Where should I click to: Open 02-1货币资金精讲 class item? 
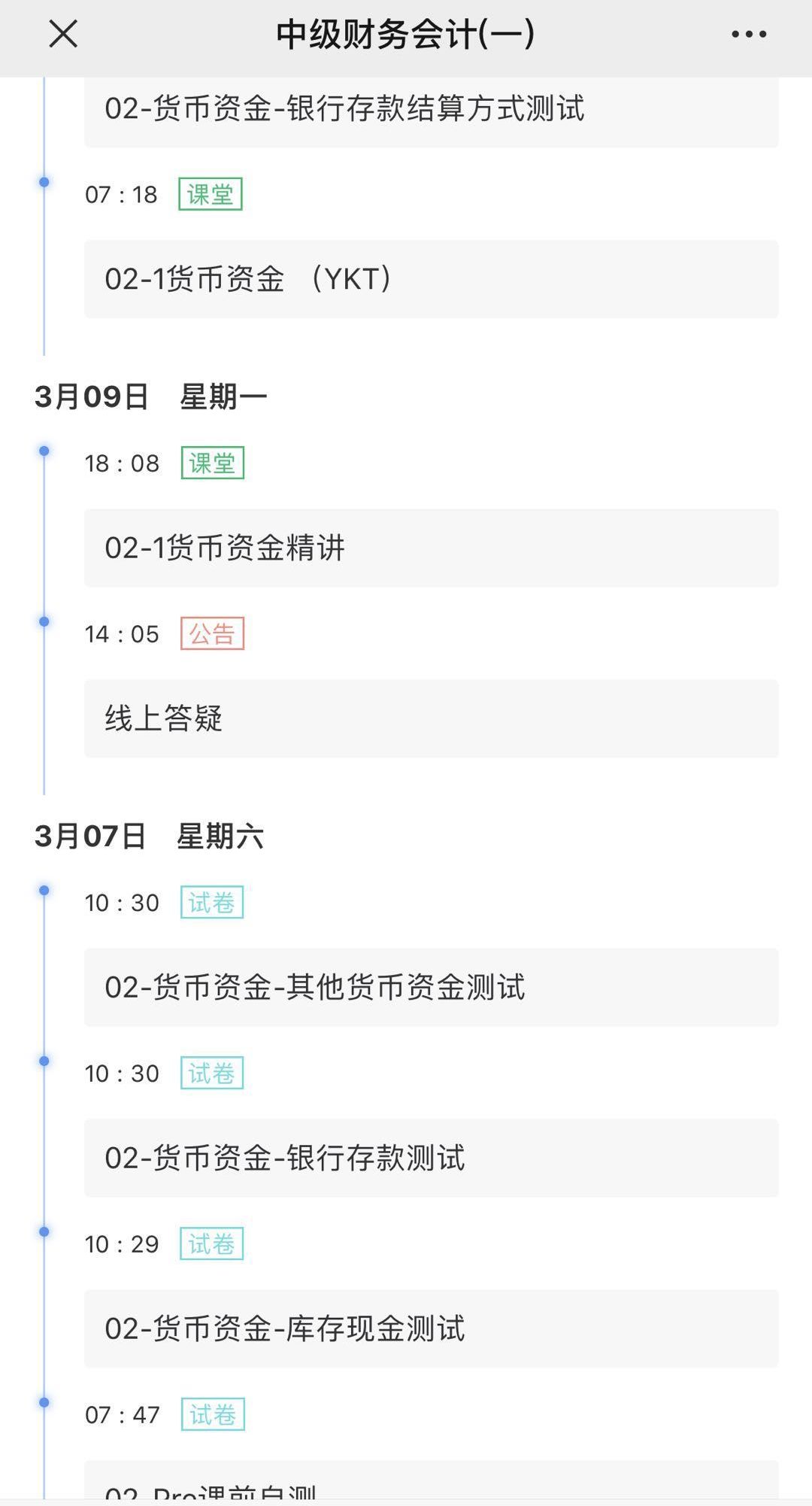[x=432, y=548]
